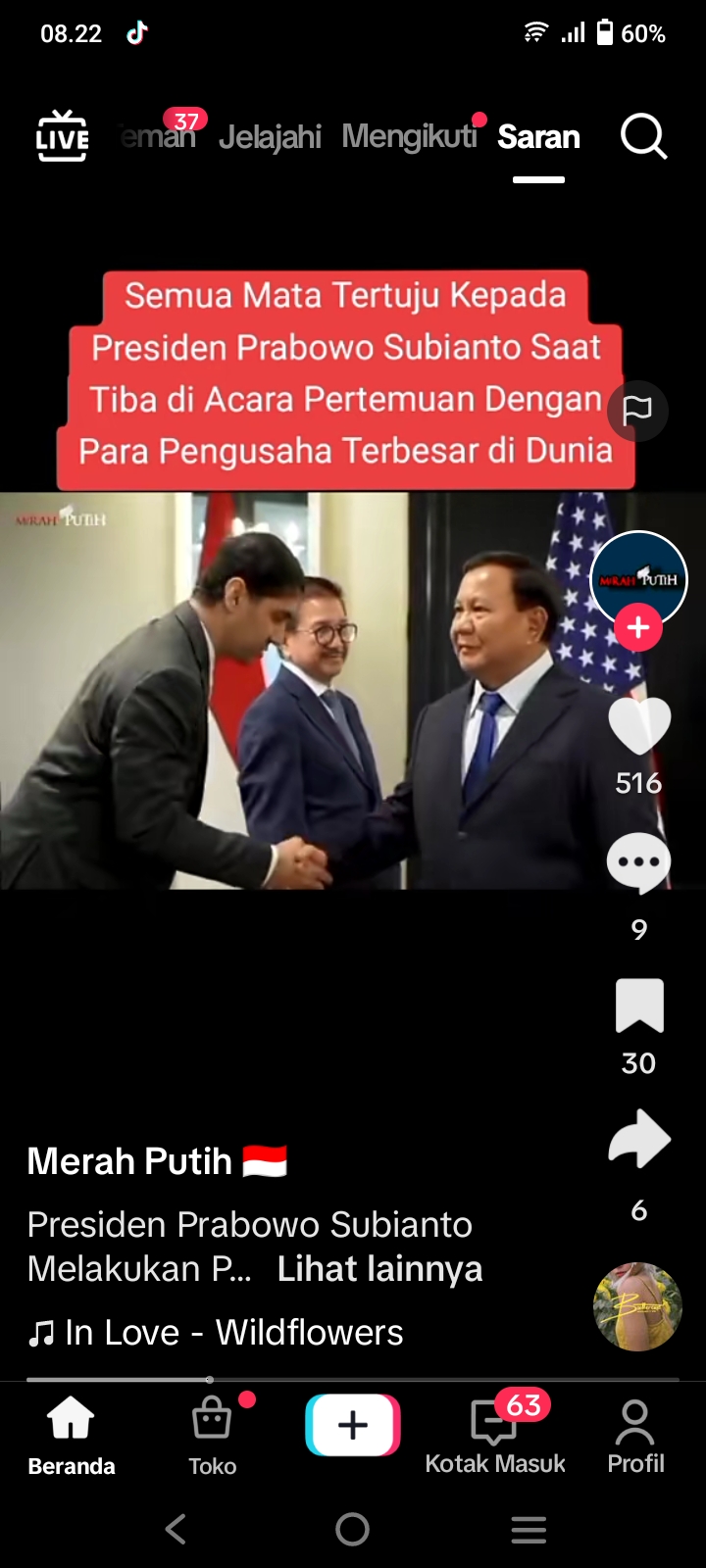Tap the spinning sound disc thumbnail
Screen dimensions: 706x1568
(637, 1306)
